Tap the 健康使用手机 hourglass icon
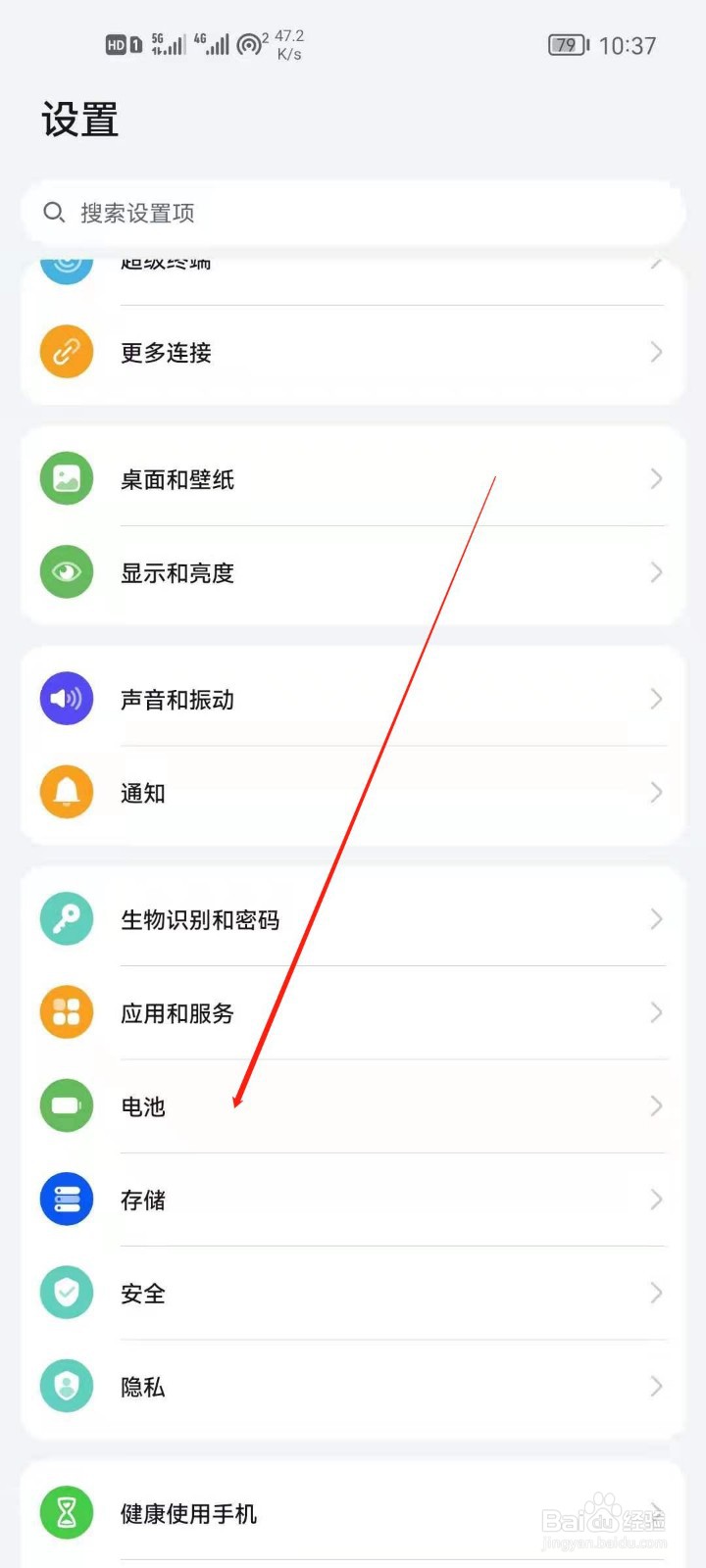706x1568 pixels. (x=66, y=1512)
